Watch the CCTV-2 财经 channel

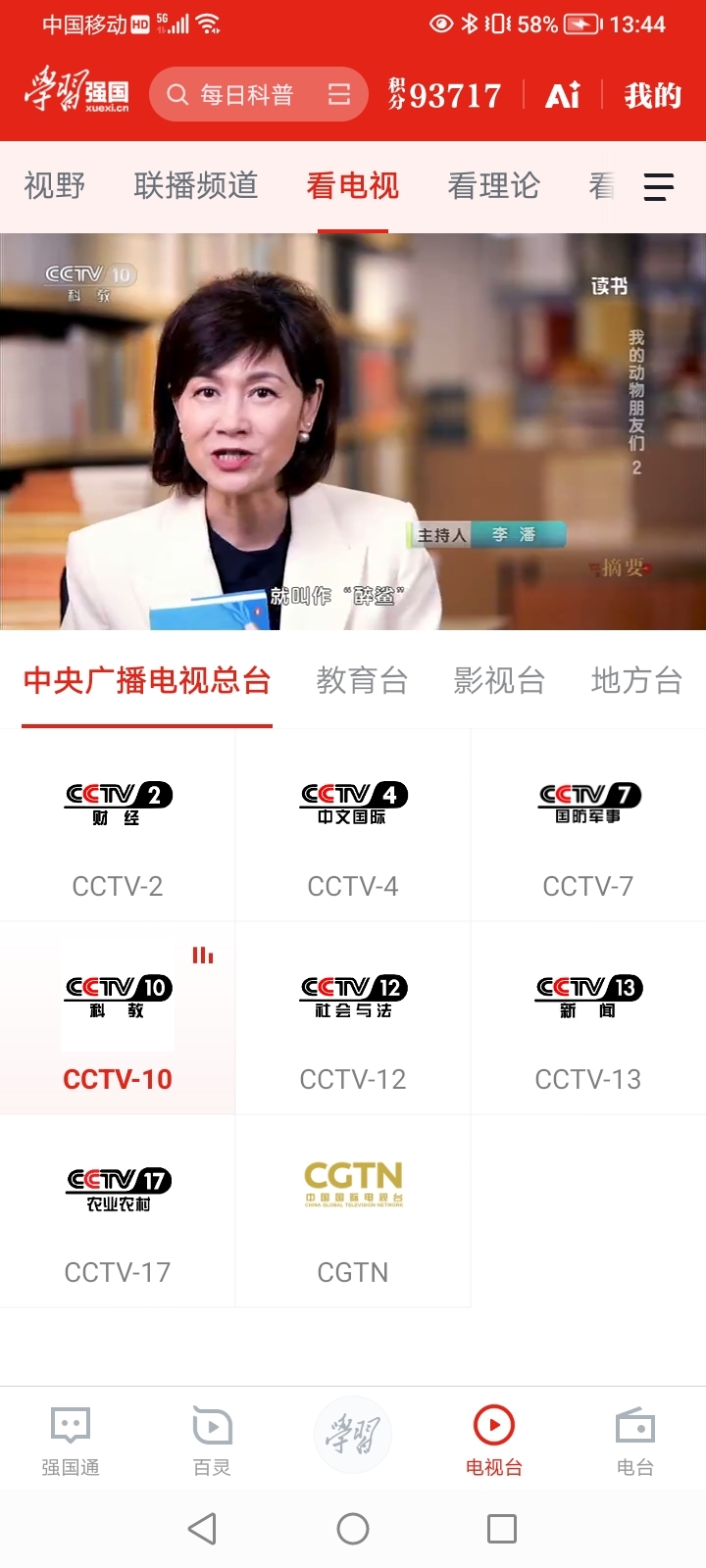pyautogui.click(x=118, y=825)
